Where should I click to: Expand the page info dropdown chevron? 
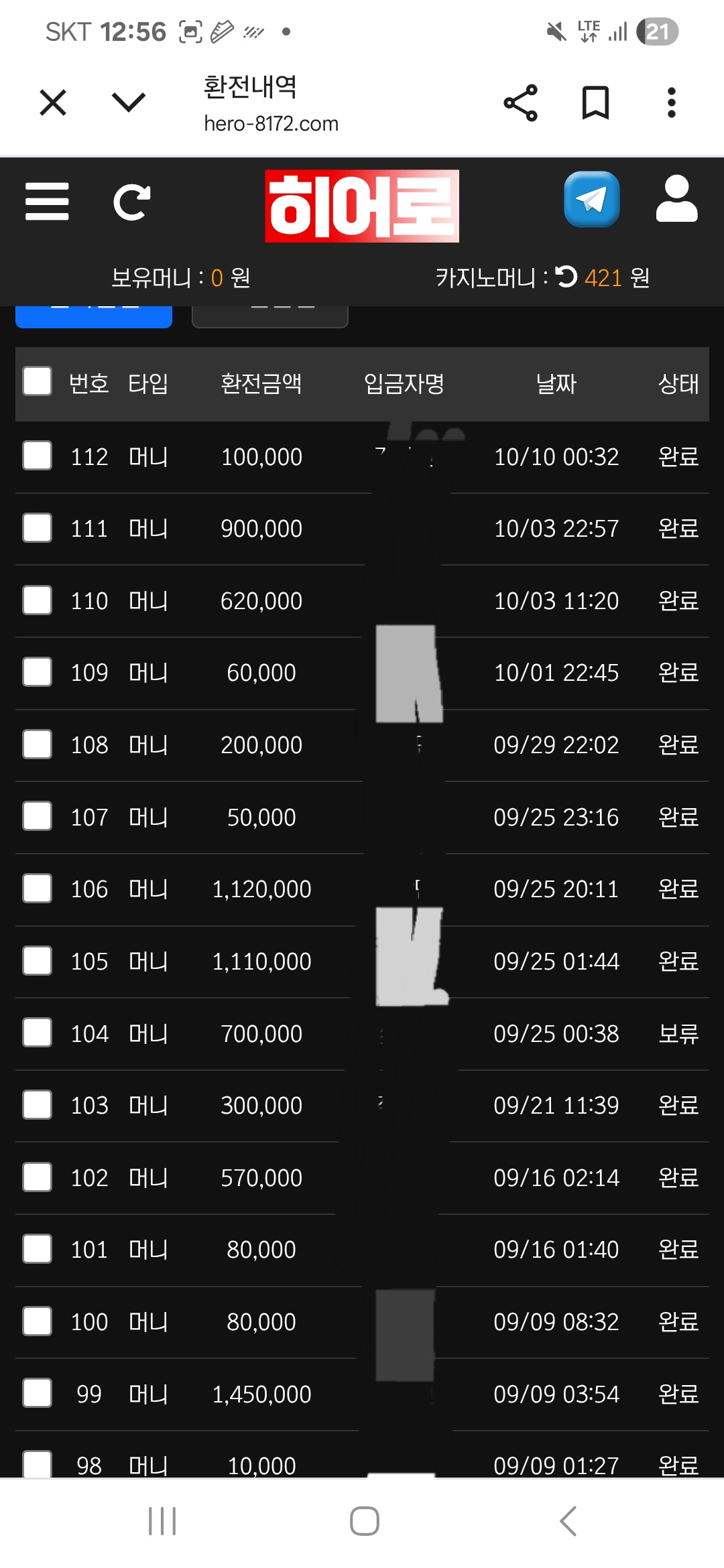click(128, 103)
